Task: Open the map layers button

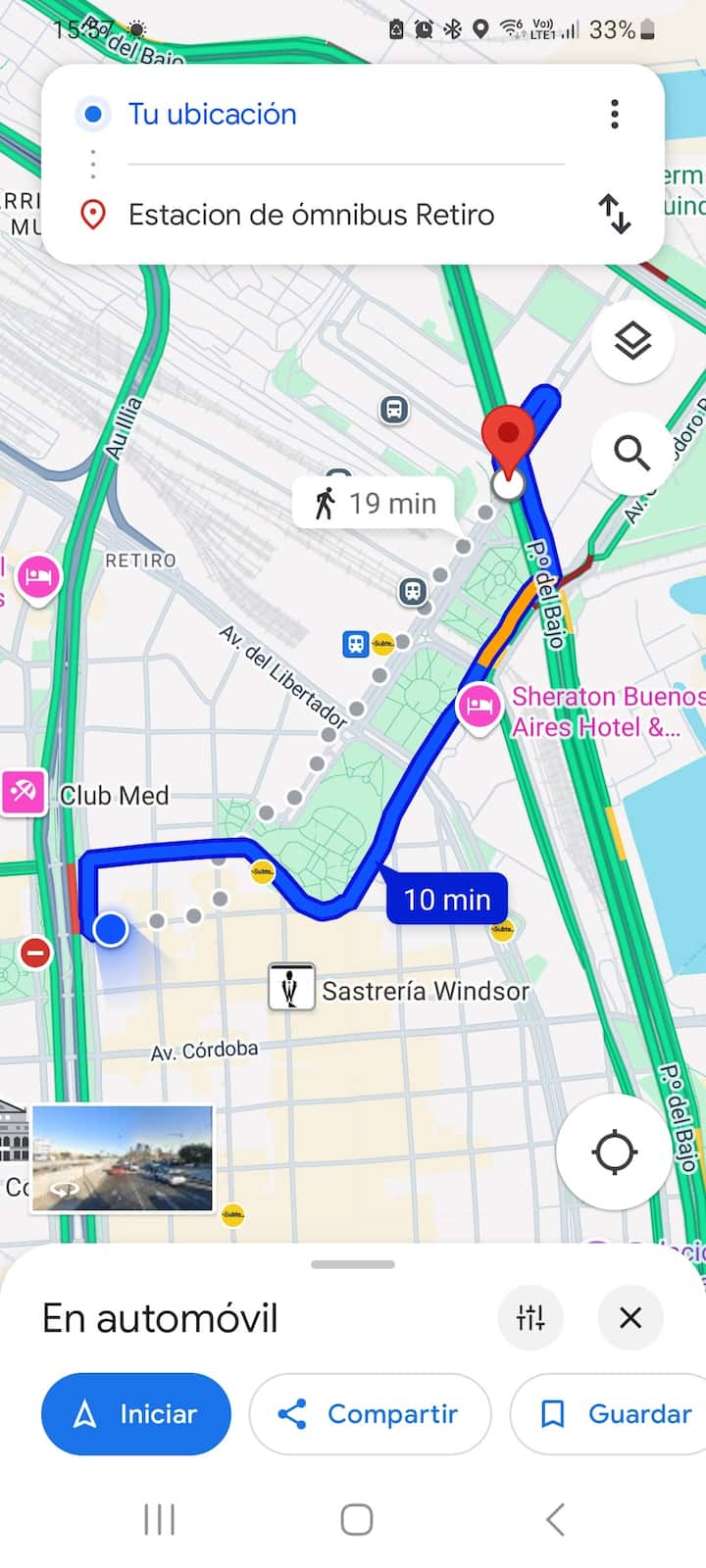Action: (x=632, y=342)
